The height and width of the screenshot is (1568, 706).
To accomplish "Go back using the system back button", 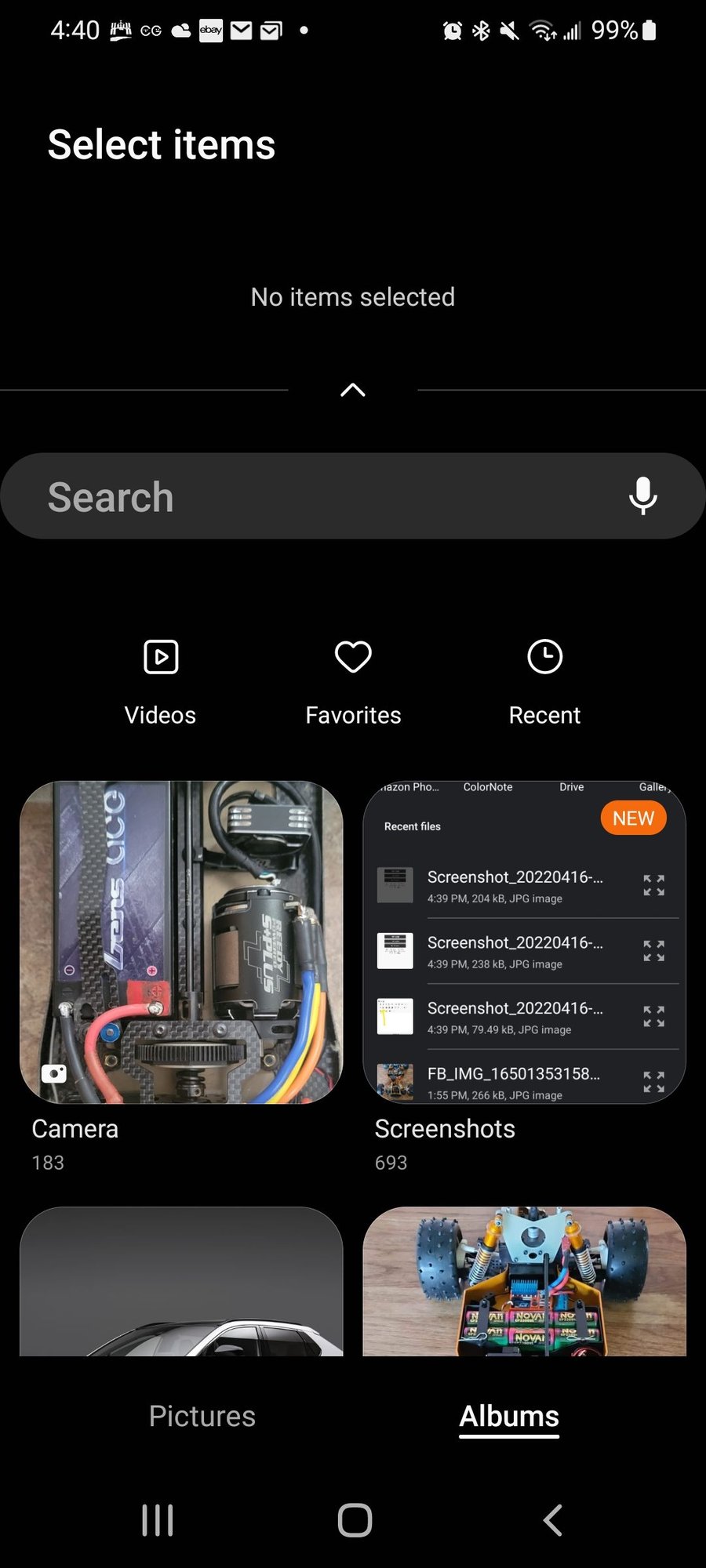I will click(552, 1520).
